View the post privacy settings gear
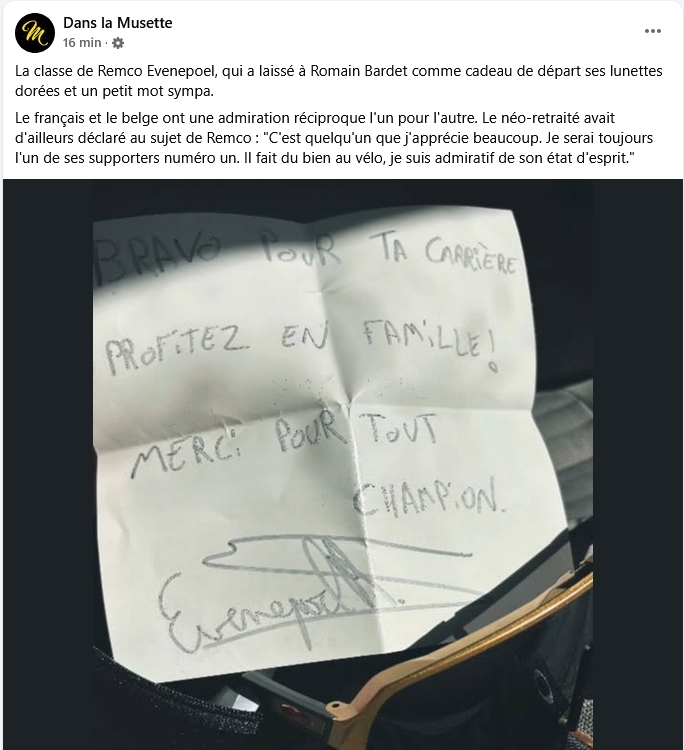 118,43
